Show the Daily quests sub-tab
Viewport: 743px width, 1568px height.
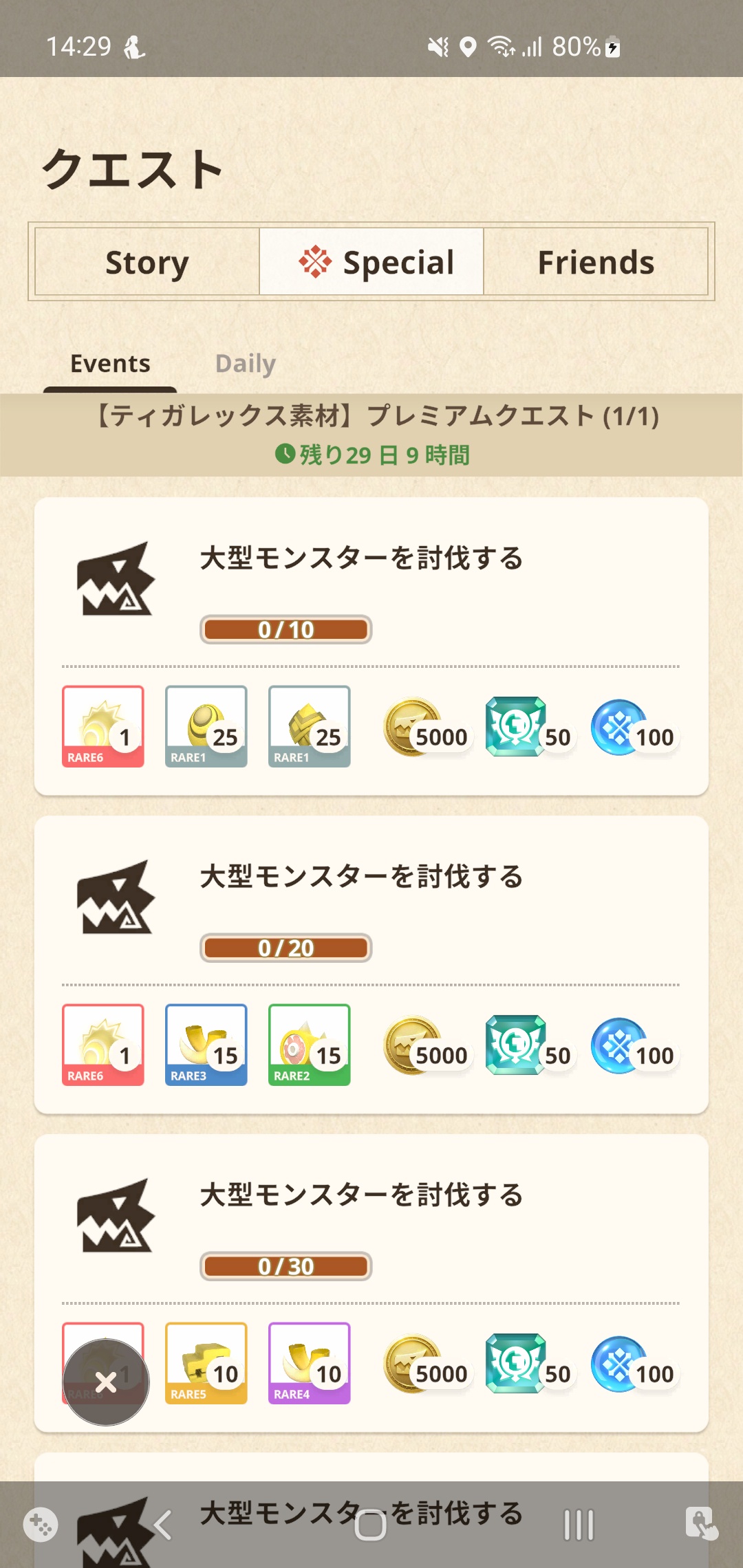[x=246, y=363]
